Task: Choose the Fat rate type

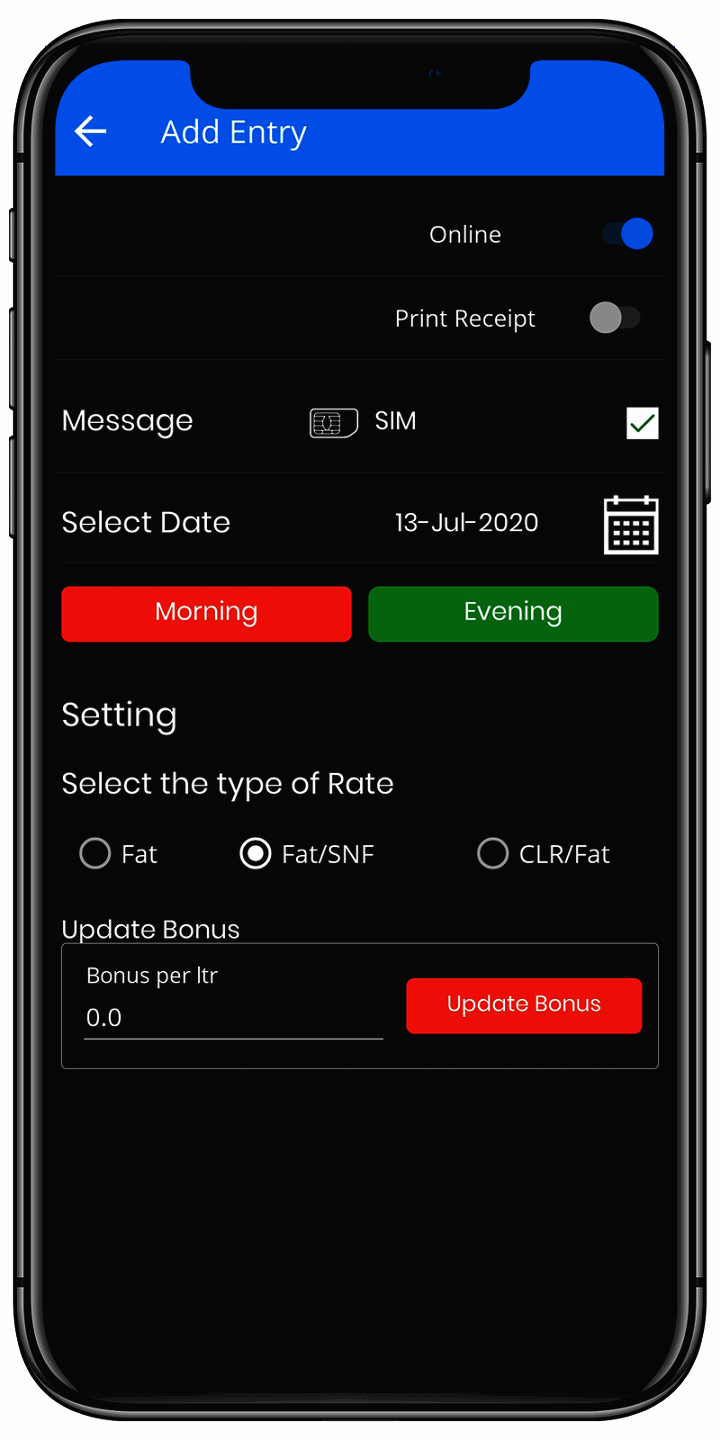Action: (x=96, y=854)
